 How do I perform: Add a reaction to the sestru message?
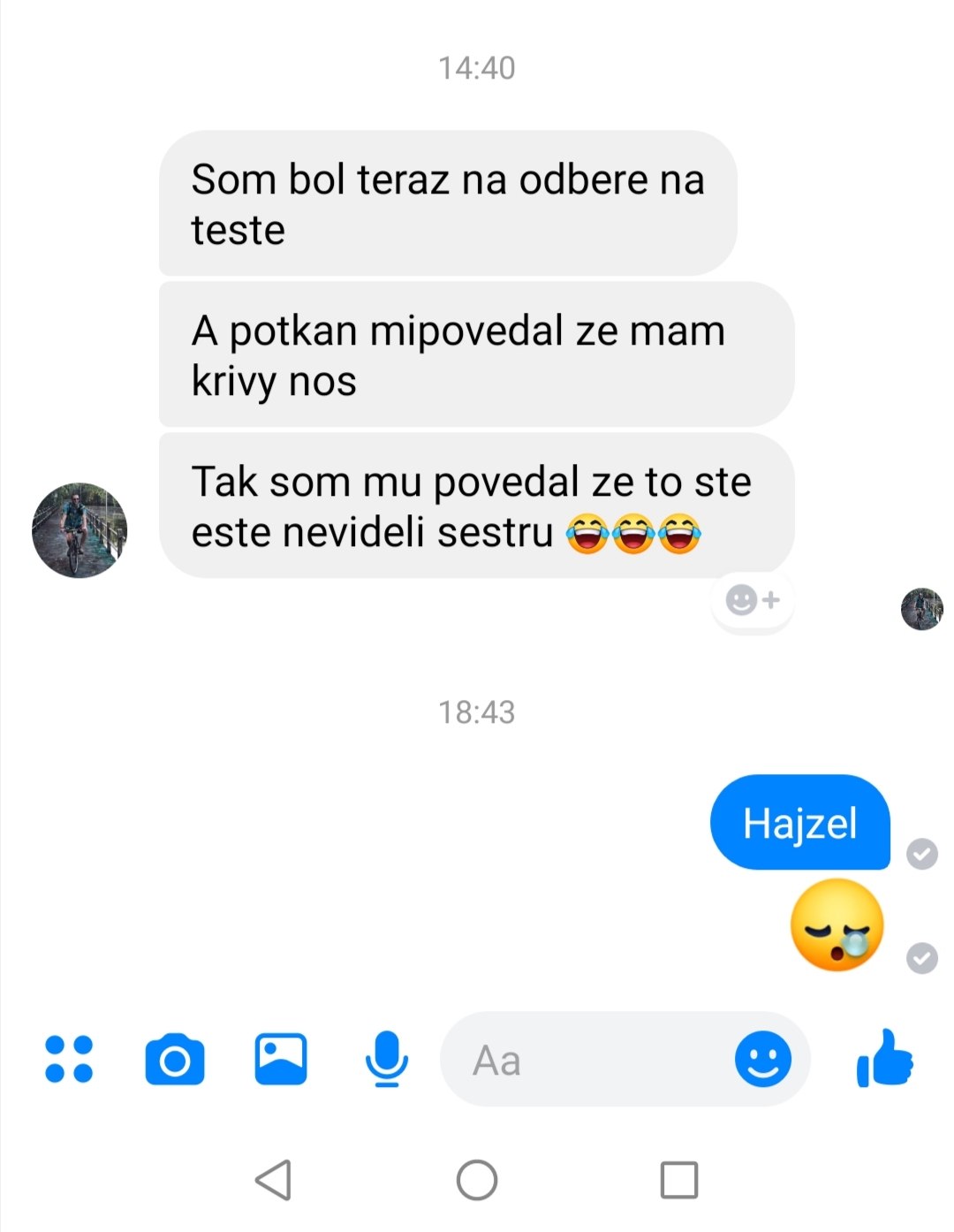pos(752,600)
